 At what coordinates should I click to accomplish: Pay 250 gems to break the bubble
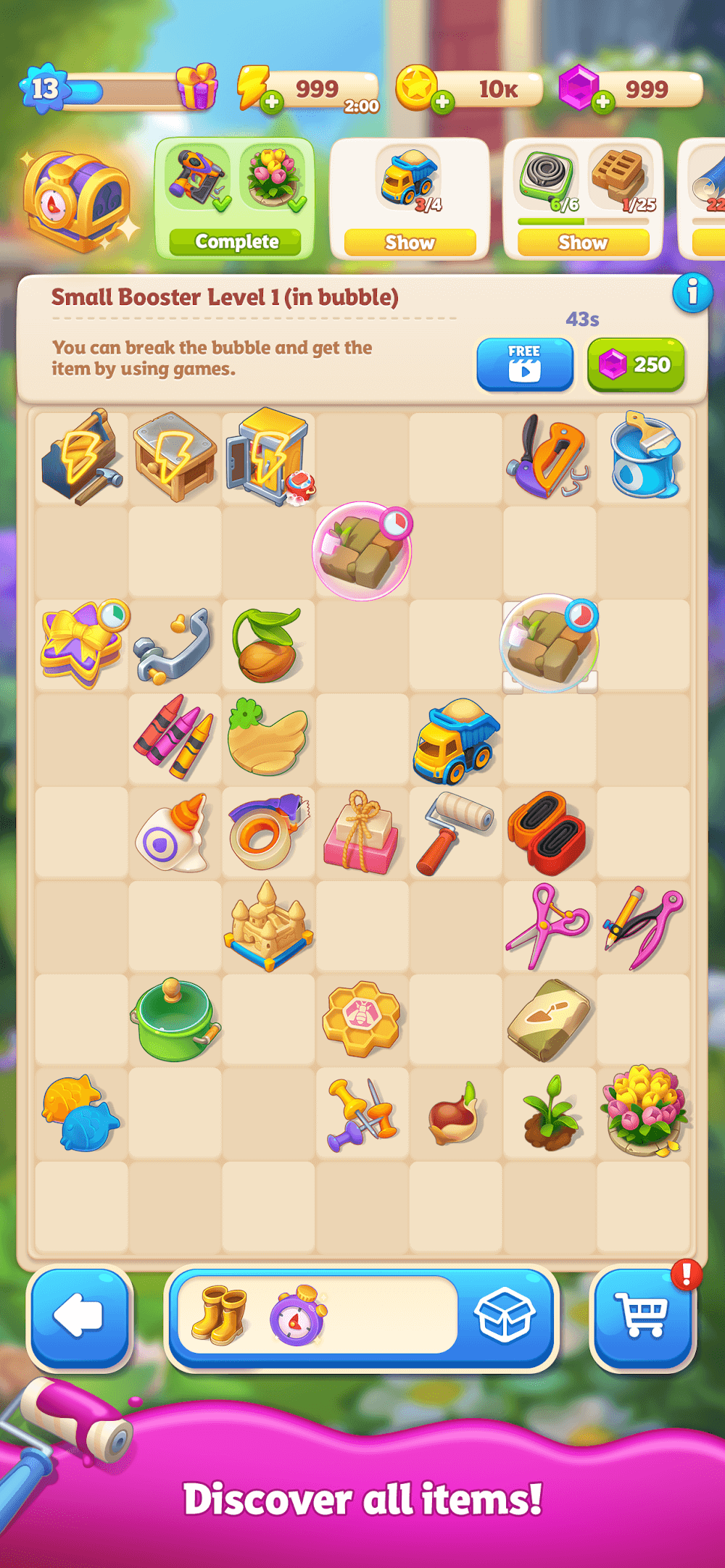coord(636,364)
